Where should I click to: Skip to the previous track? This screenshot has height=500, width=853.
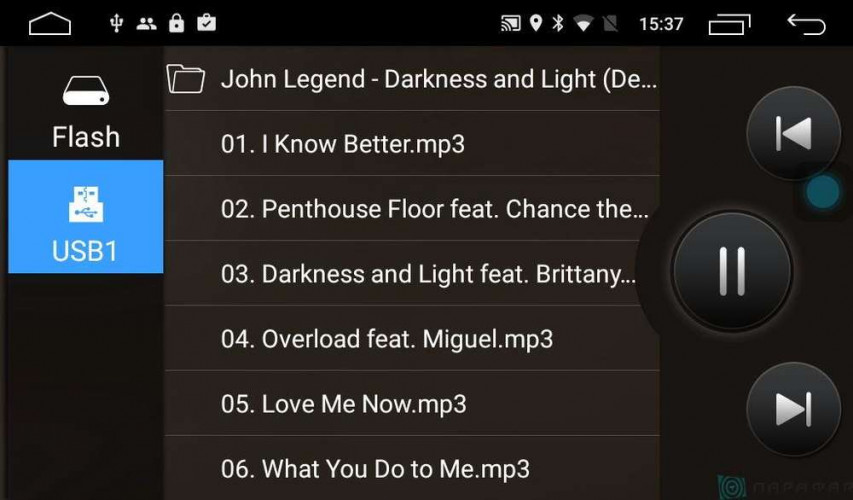(x=793, y=133)
